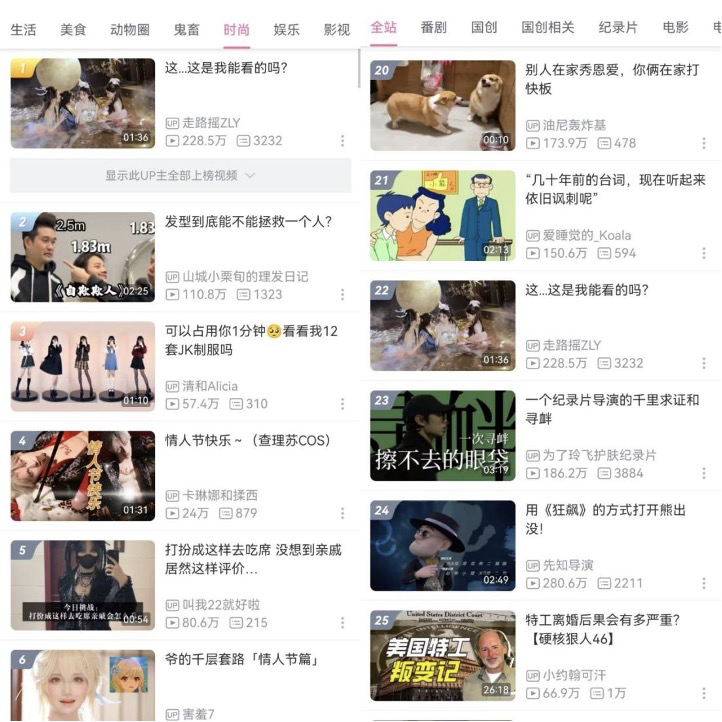Select the 纪录片 tab
Viewport: 722px width, 722px height.
pyautogui.click(x=617, y=28)
